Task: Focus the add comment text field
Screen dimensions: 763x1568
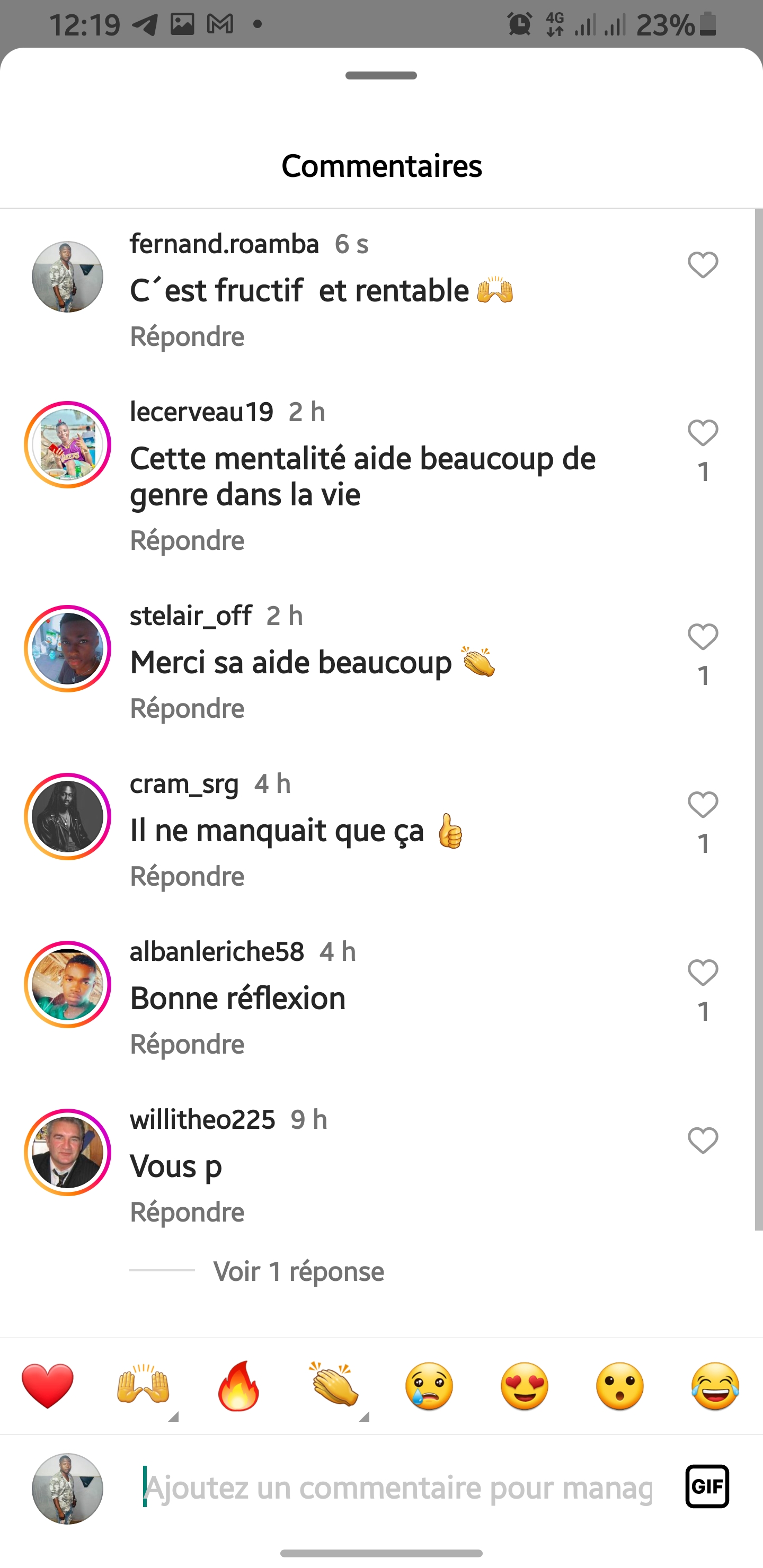Action: tap(397, 1487)
